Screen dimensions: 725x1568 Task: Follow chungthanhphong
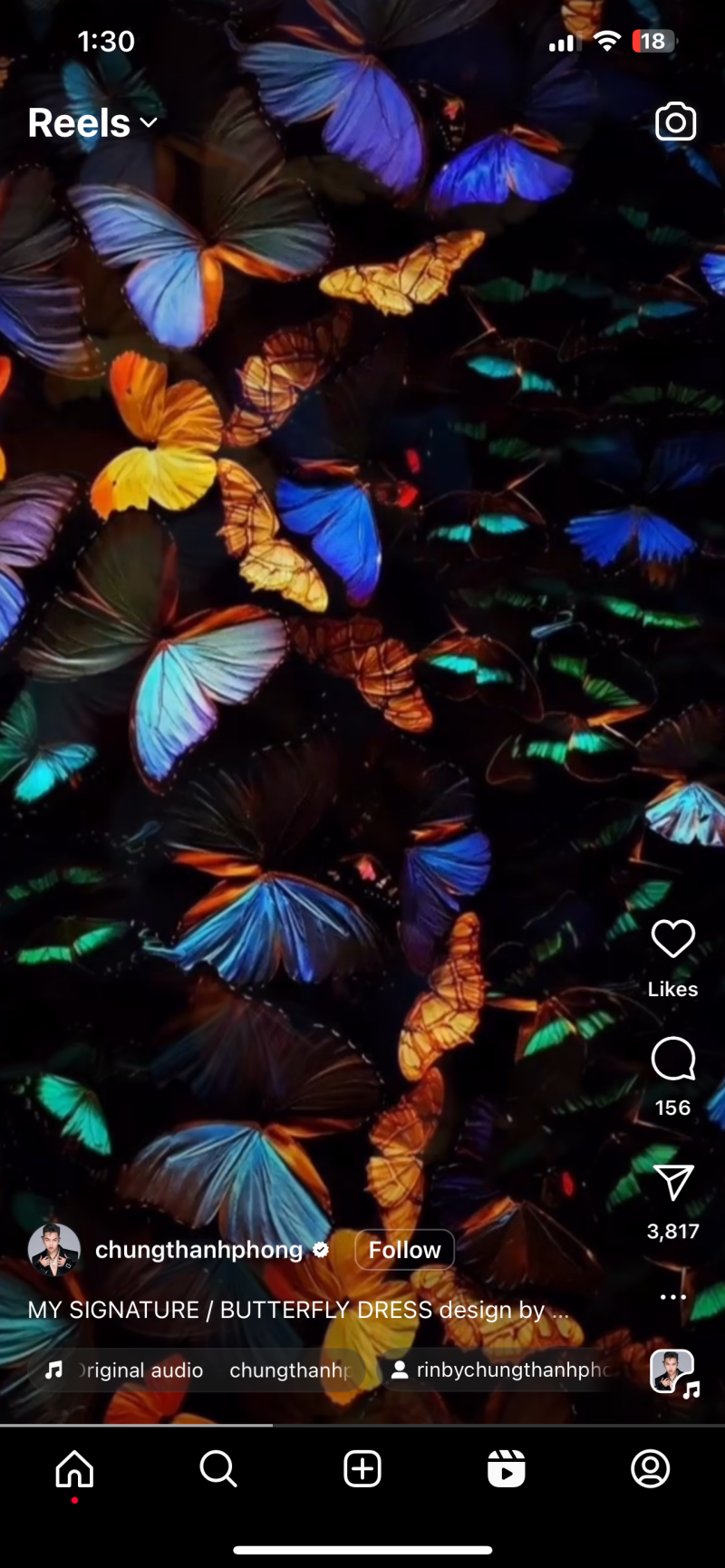point(404,1250)
